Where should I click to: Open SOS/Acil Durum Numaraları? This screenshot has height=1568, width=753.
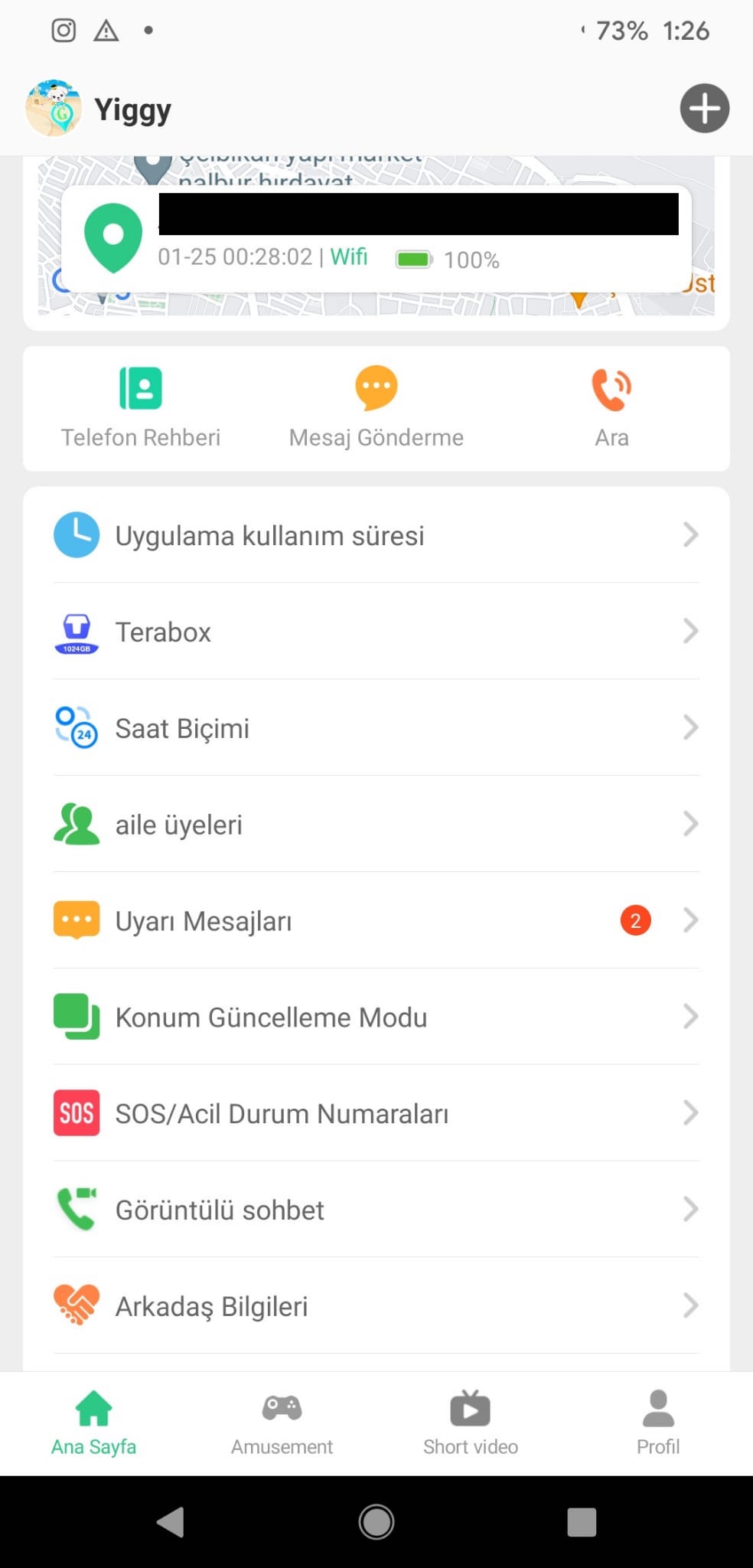coord(375,1113)
